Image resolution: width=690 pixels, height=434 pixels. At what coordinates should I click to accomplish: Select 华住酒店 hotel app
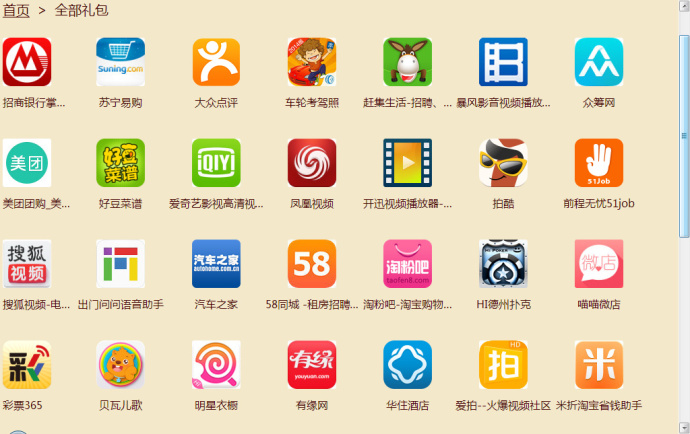[x=407, y=365]
